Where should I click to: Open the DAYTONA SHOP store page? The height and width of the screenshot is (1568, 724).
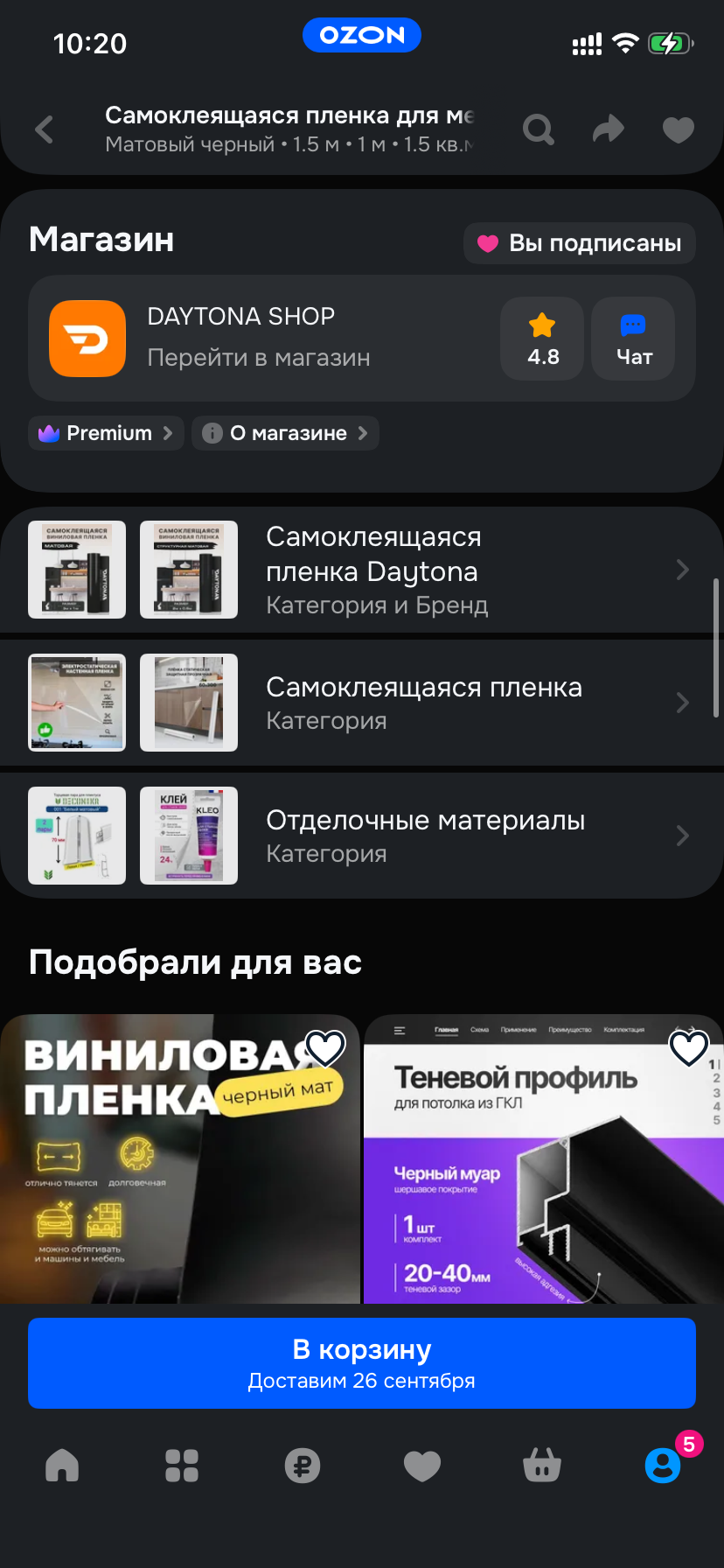[x=259, y=338]
